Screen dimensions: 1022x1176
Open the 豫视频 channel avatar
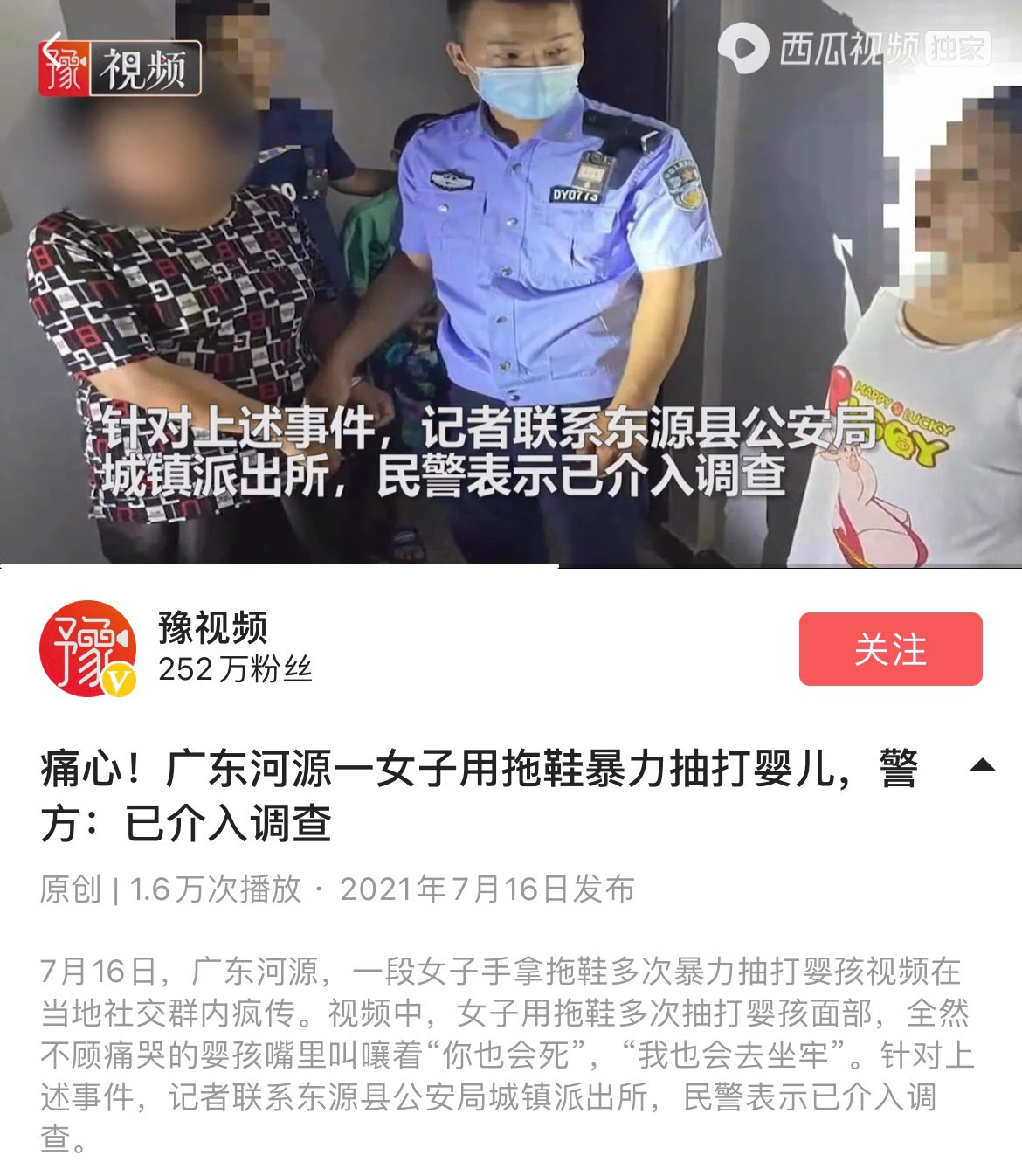click(x=87, y=649)
